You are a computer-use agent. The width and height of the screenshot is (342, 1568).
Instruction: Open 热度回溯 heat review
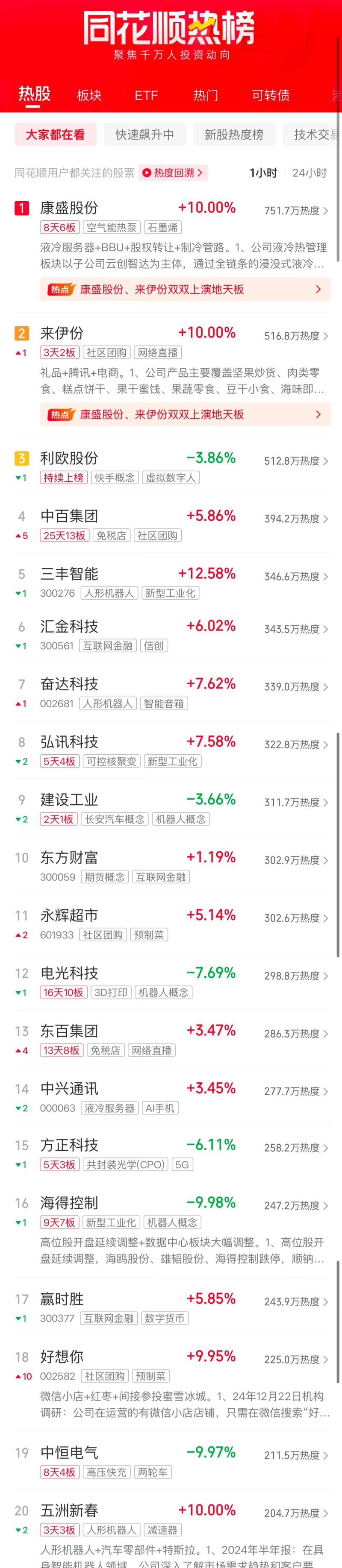click(x=174, y=173)
